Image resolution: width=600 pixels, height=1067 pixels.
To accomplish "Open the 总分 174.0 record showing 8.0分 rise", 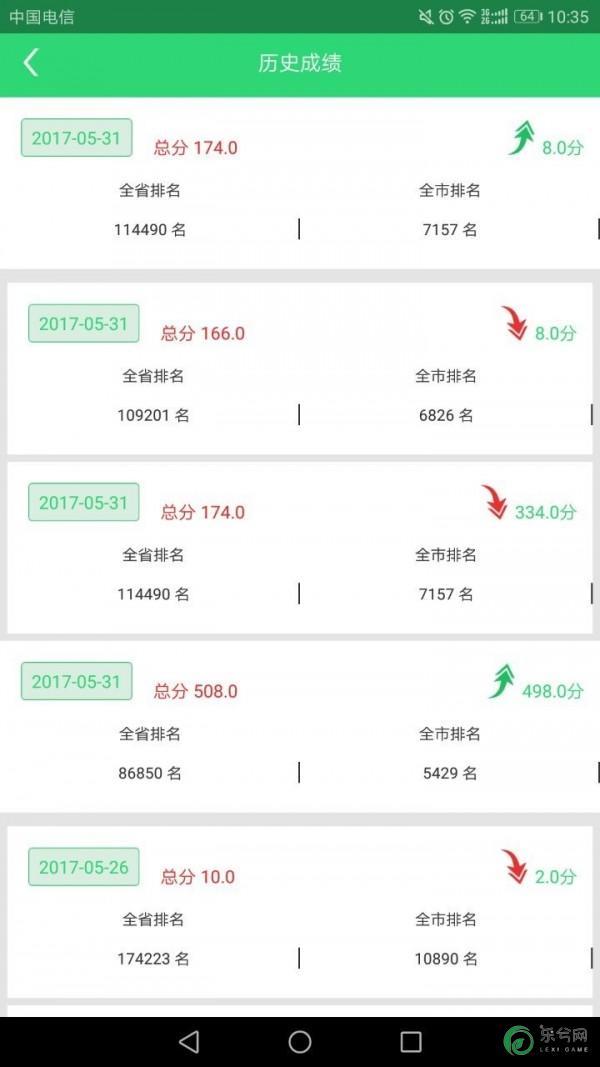I will pyautogui.click(x=300, y=183).
